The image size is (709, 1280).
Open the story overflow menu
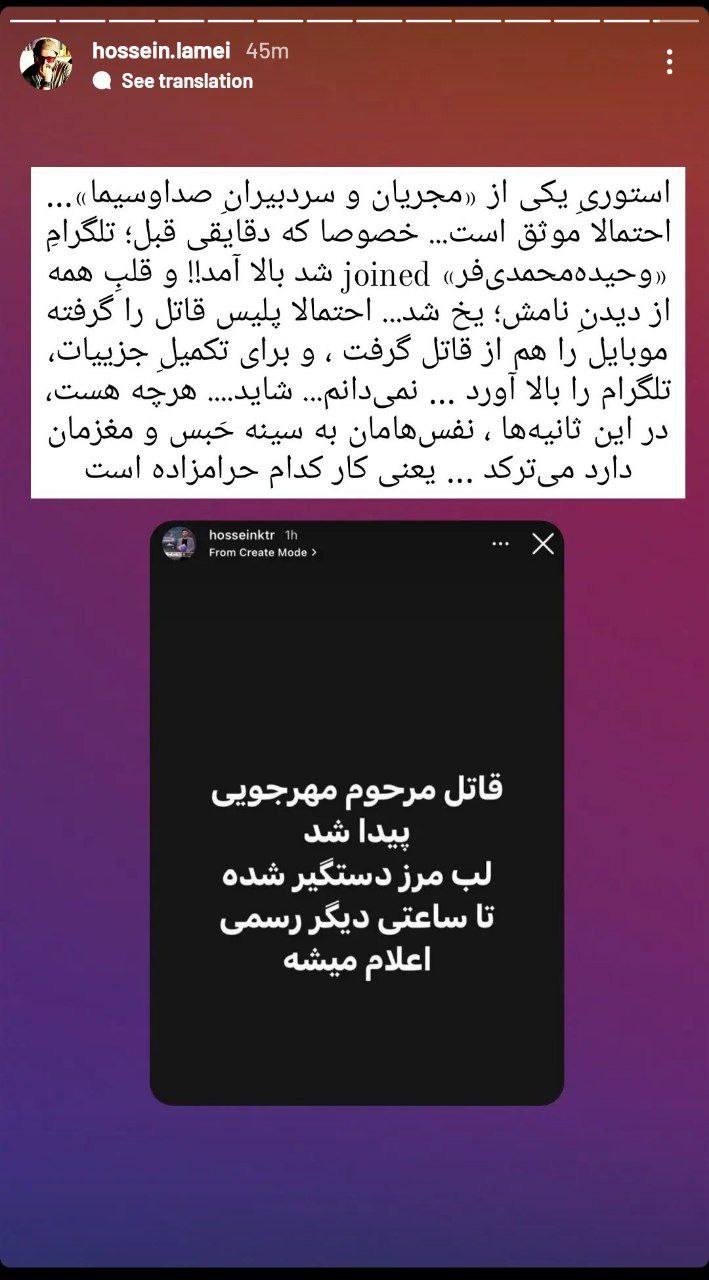pos(669,62)
